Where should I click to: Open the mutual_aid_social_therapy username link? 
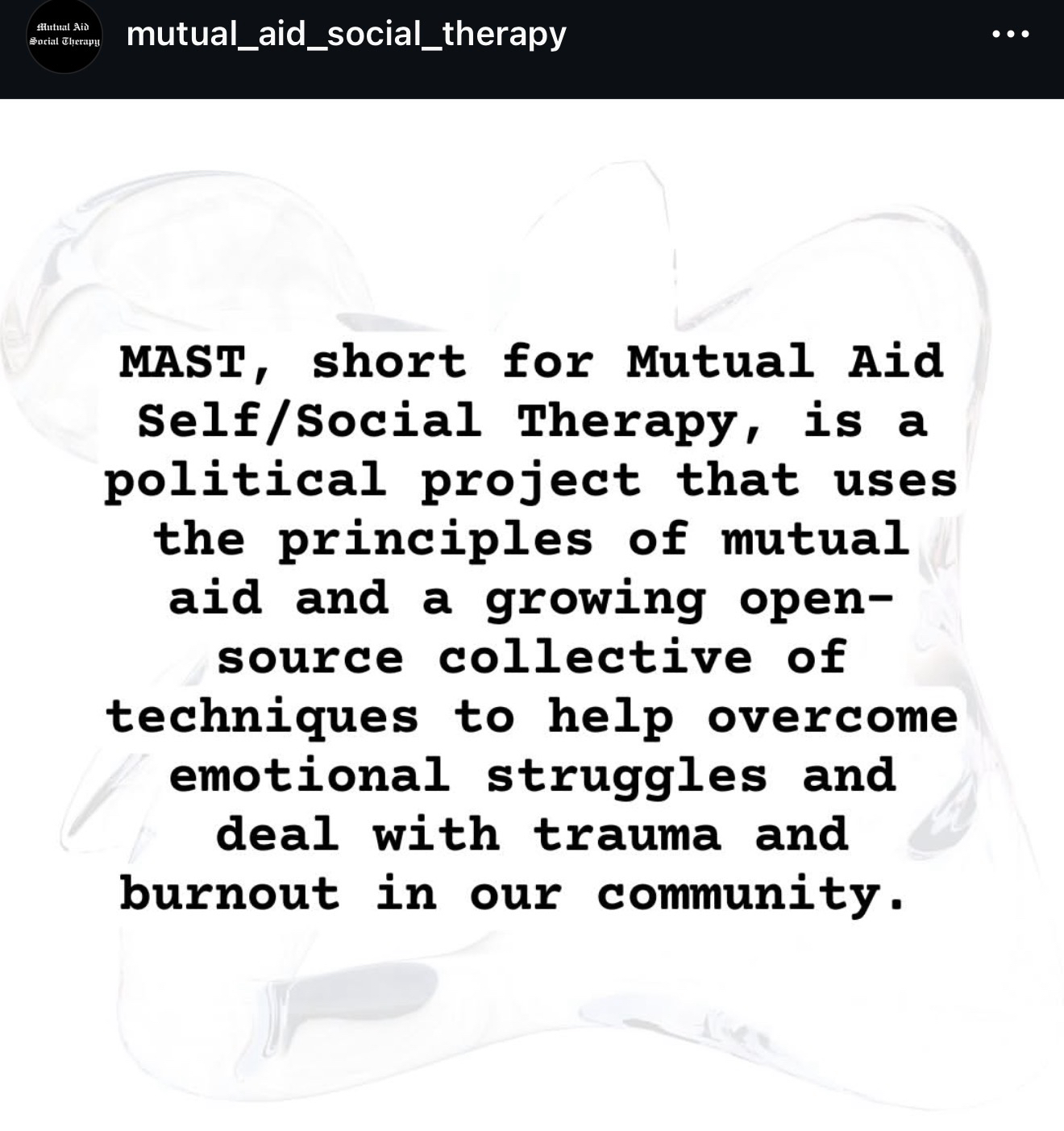point(347,34)
